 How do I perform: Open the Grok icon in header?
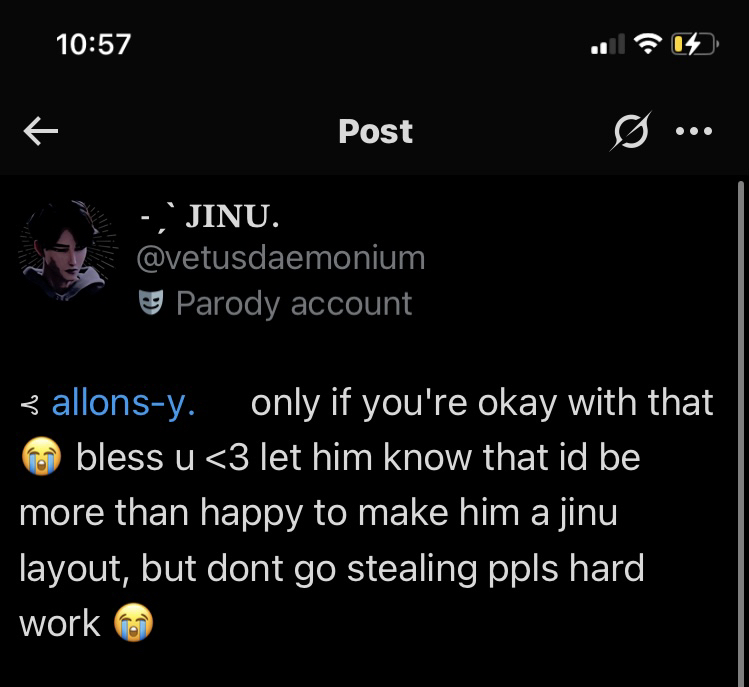coord(632,132)
